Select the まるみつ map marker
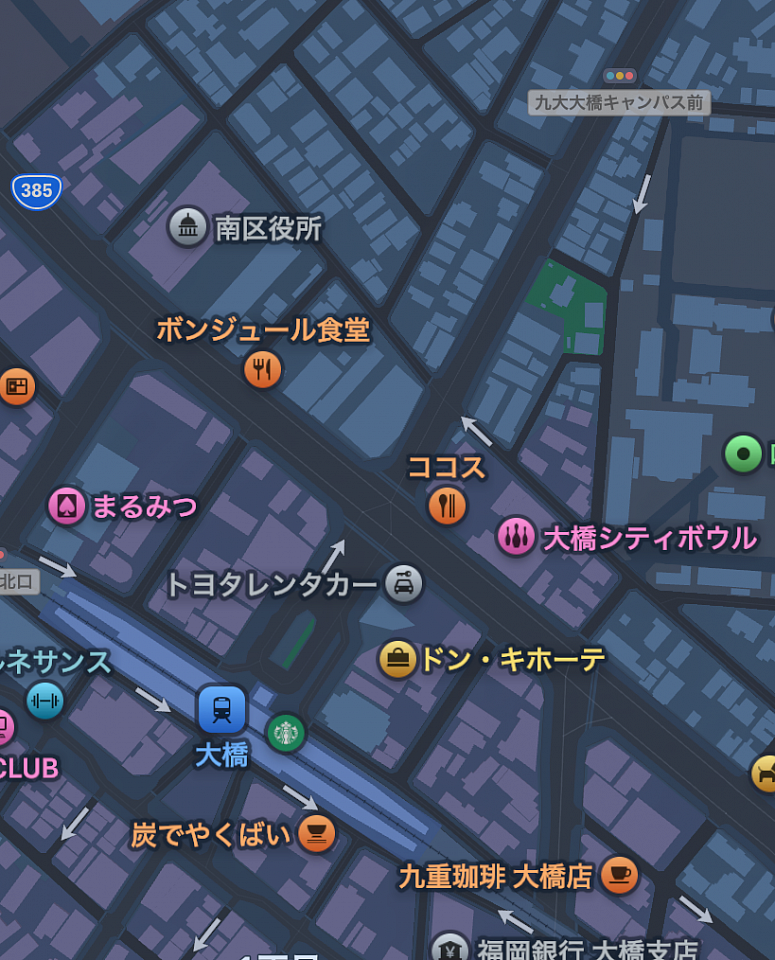This screenshot has width=775, height=960. point(67,505)
